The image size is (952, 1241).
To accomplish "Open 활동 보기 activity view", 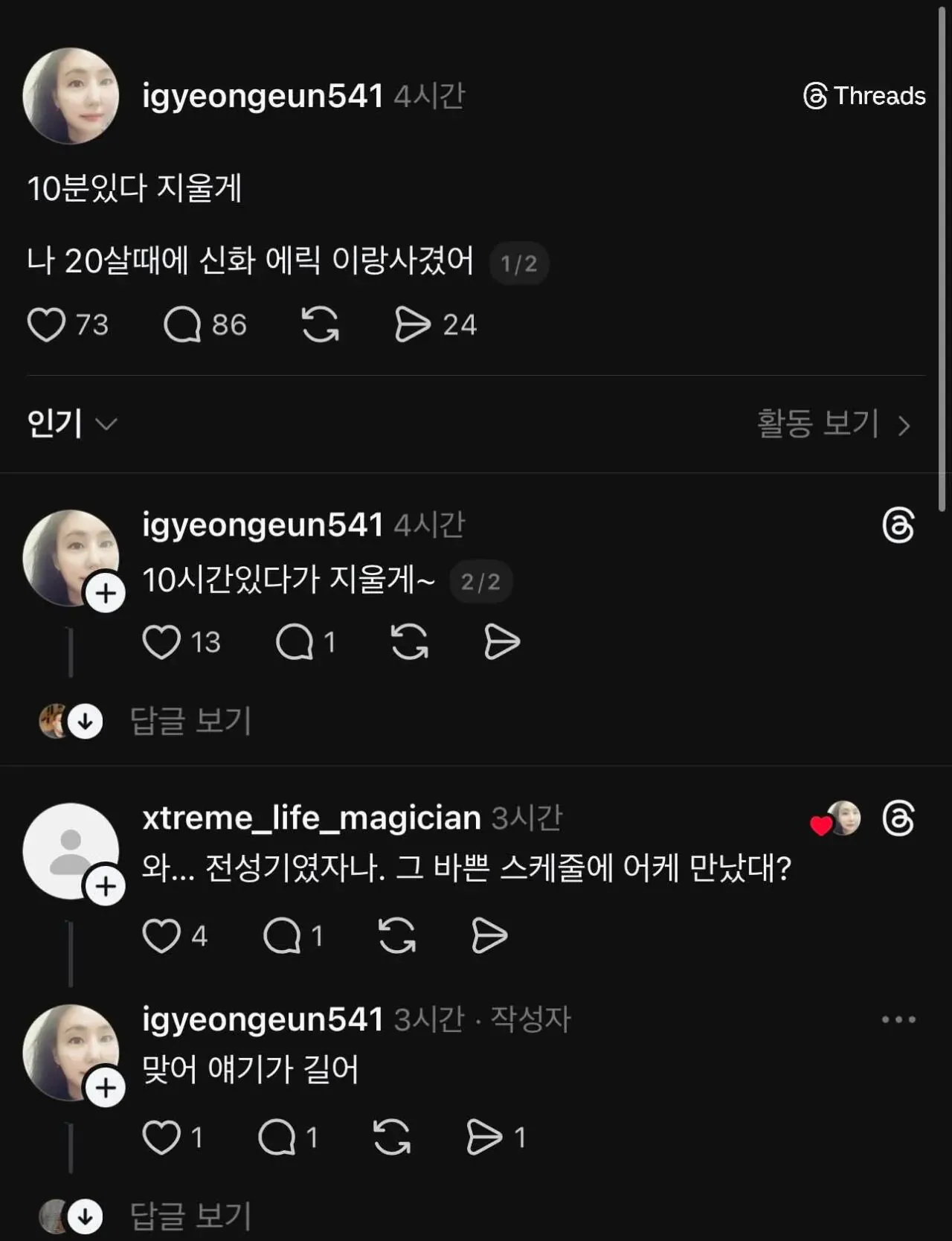I will pyautogui.click(x=833, y=424).
